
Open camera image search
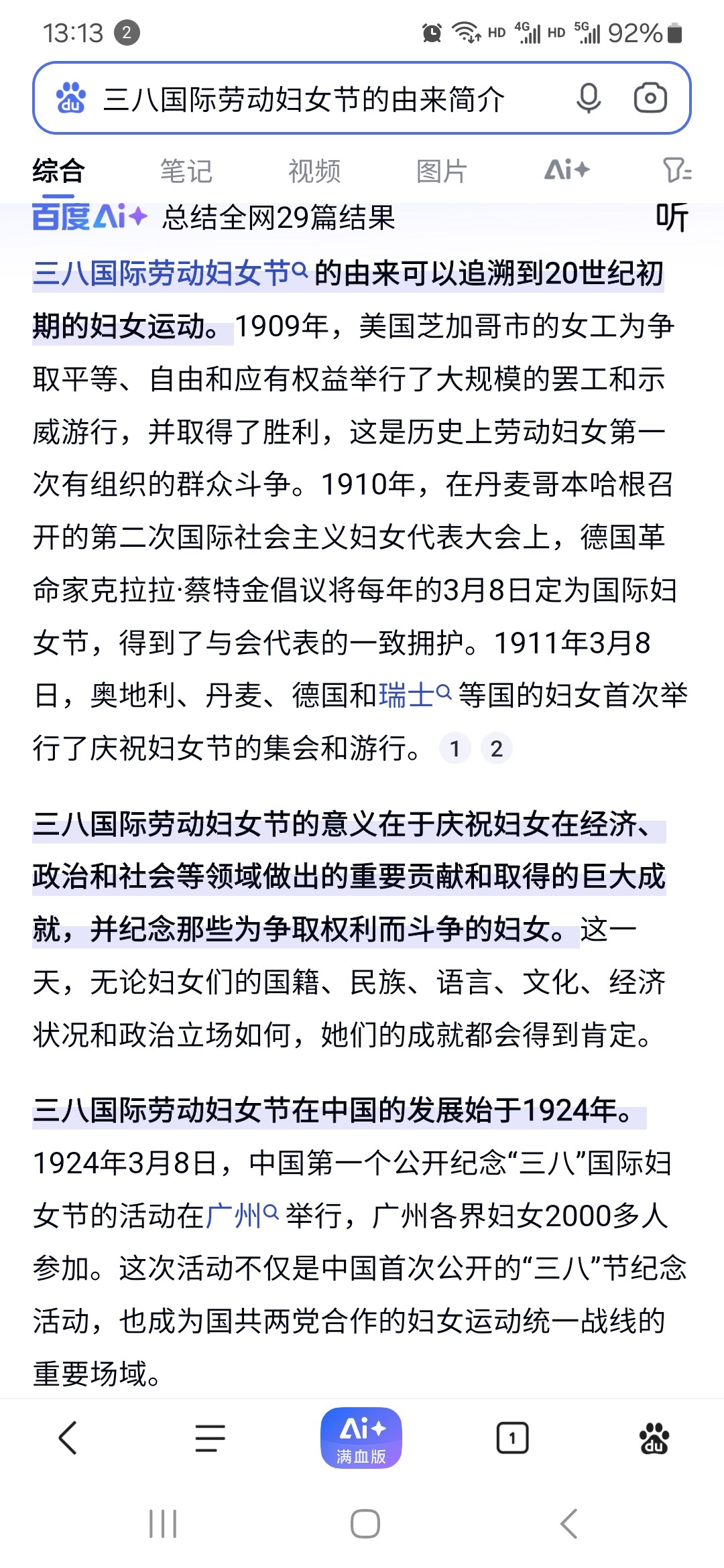pos(650,99)
